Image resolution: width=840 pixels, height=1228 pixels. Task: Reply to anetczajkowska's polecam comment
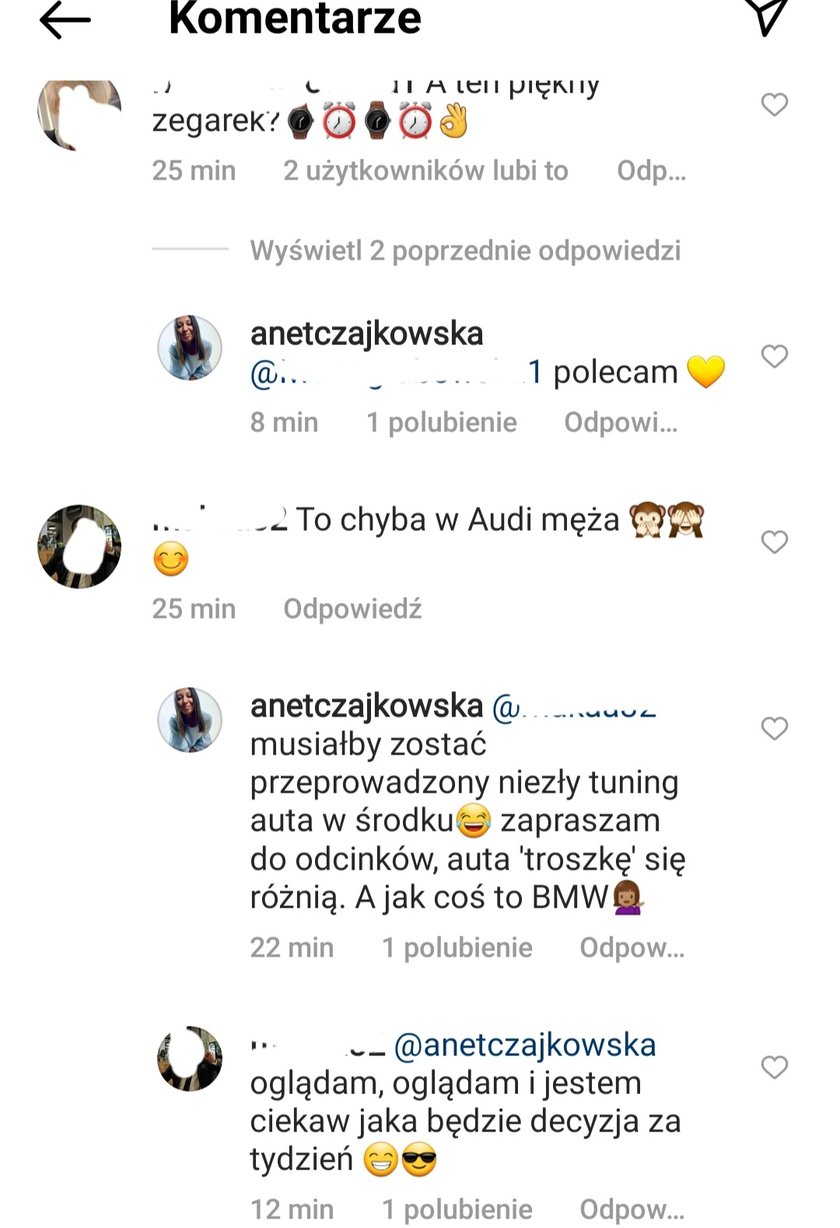[x=620, y=422]
